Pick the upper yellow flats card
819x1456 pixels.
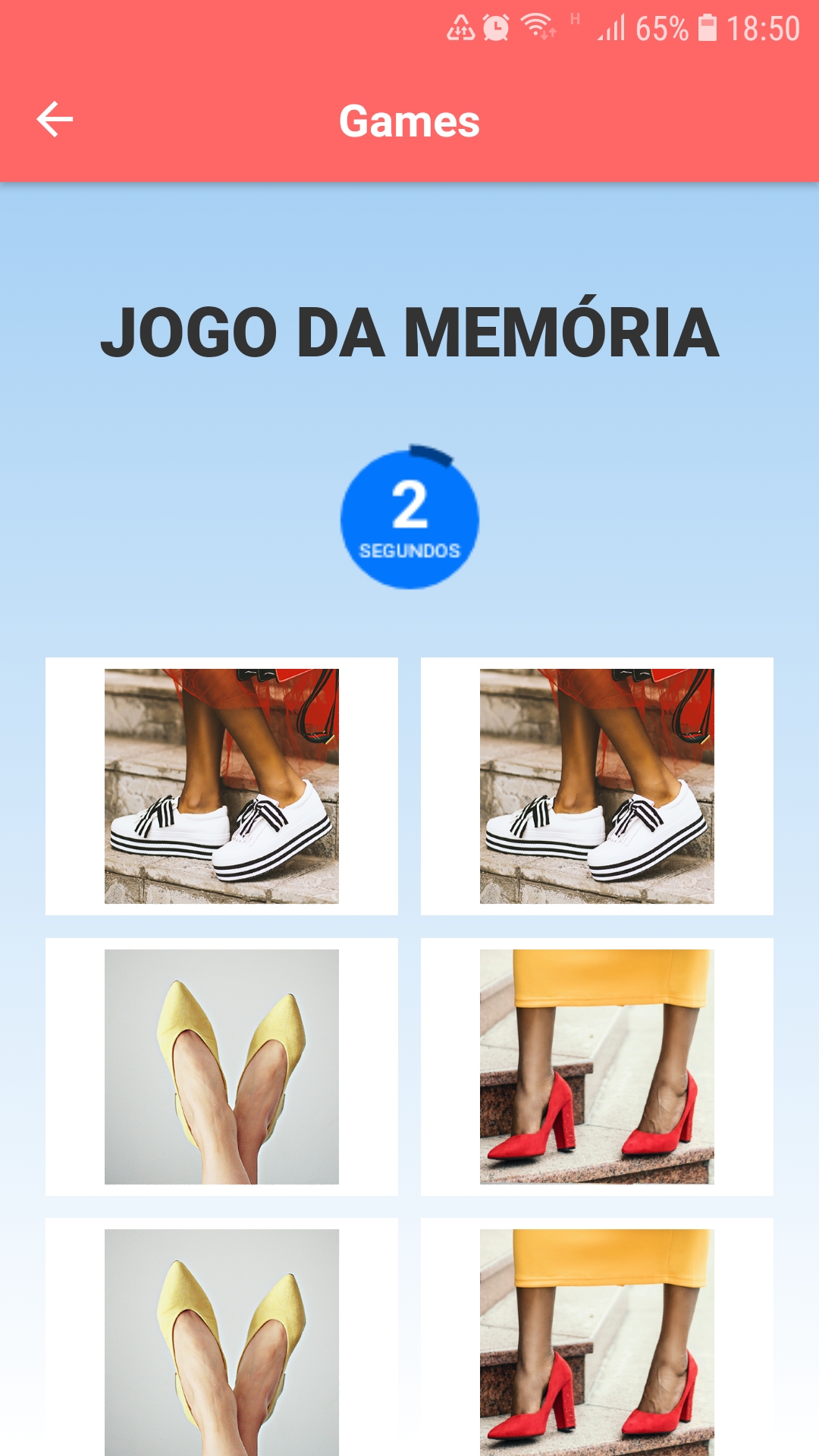pyautogui.click(x=221, y=1067)
